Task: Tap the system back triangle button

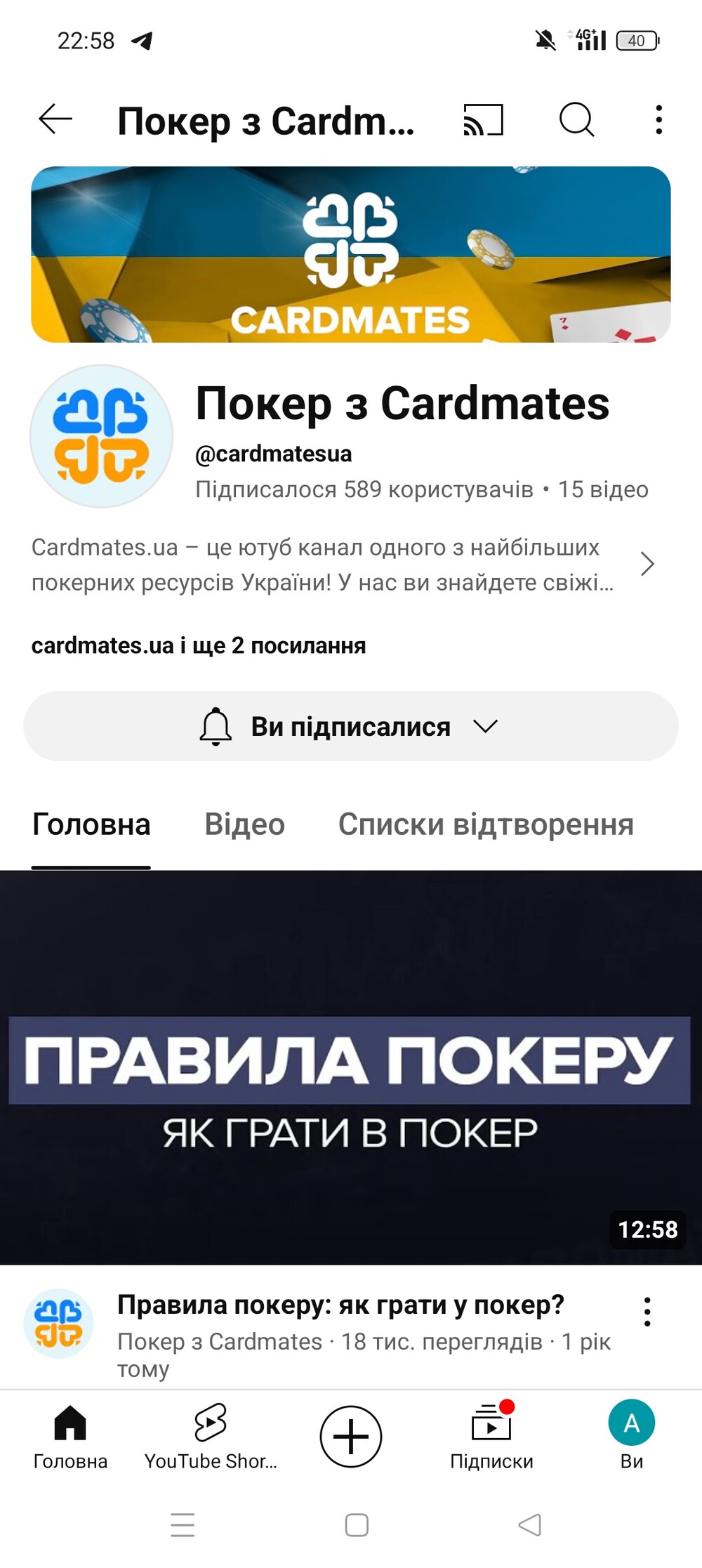Action: pyautogui.click(x=529, y=1524)
